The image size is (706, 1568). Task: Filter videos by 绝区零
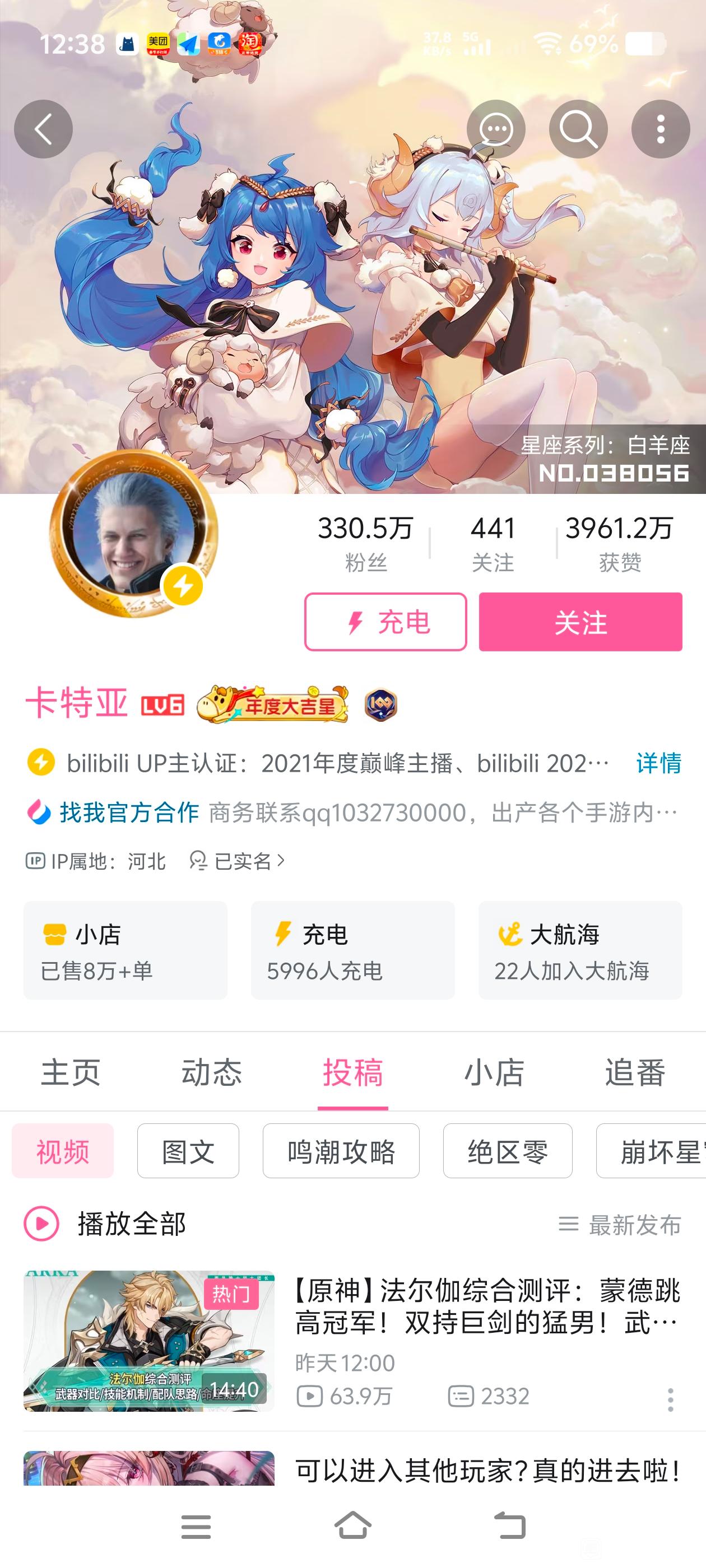click(508, 1150)
